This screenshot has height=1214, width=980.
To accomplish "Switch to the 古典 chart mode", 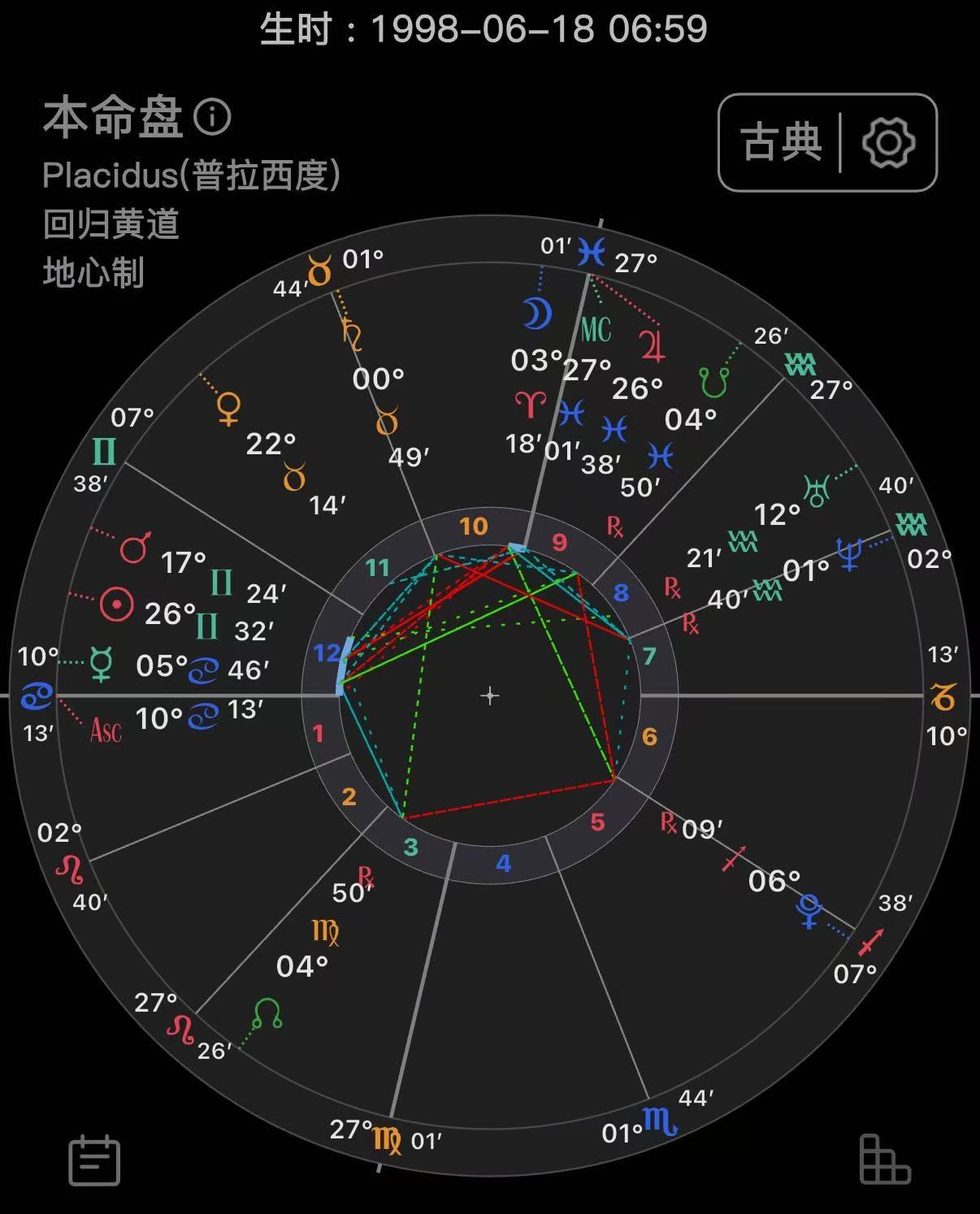I will point(780,143).
